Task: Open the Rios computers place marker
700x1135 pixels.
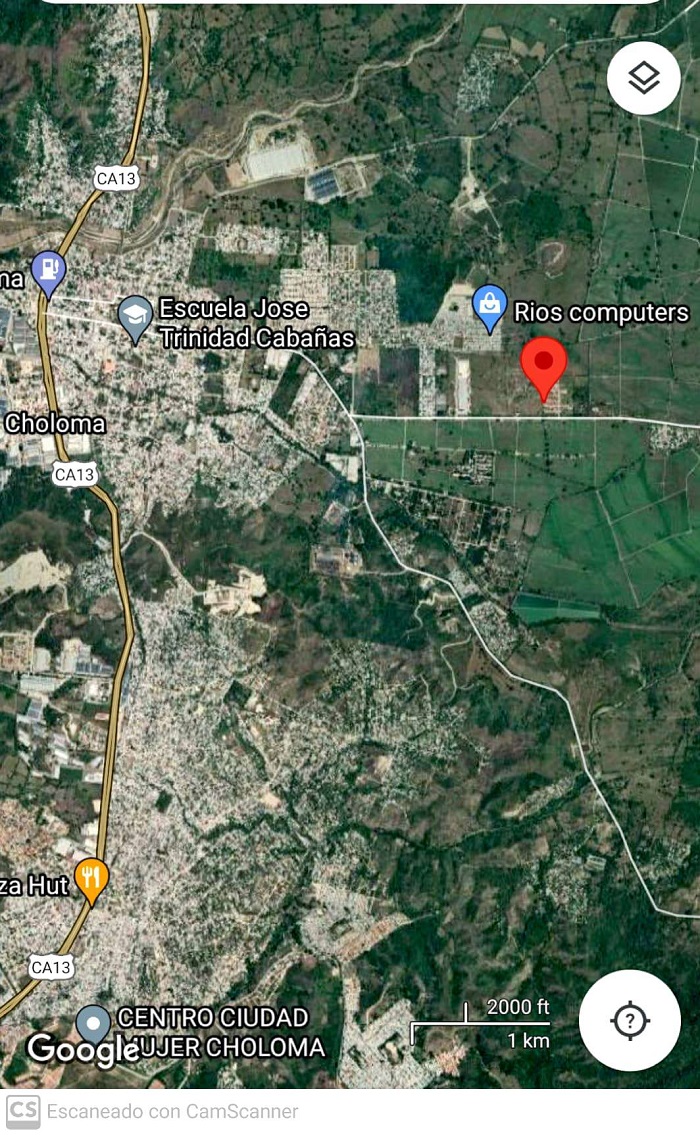Action: pyautogui.click(x=490, y=308)
